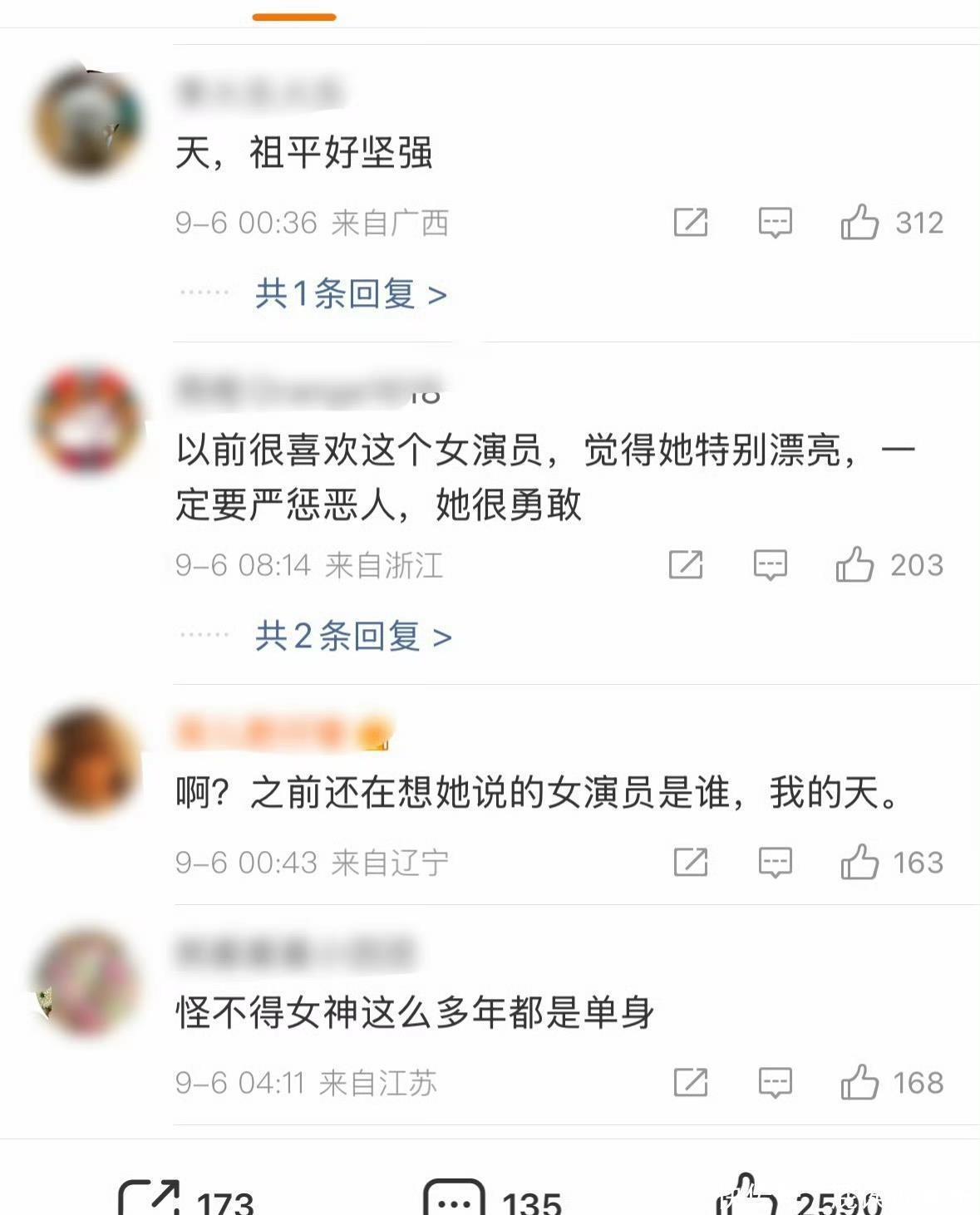Expand '共1条回复' replies
The width and height of the screenshot is (980, 1215).
point(351,294)
